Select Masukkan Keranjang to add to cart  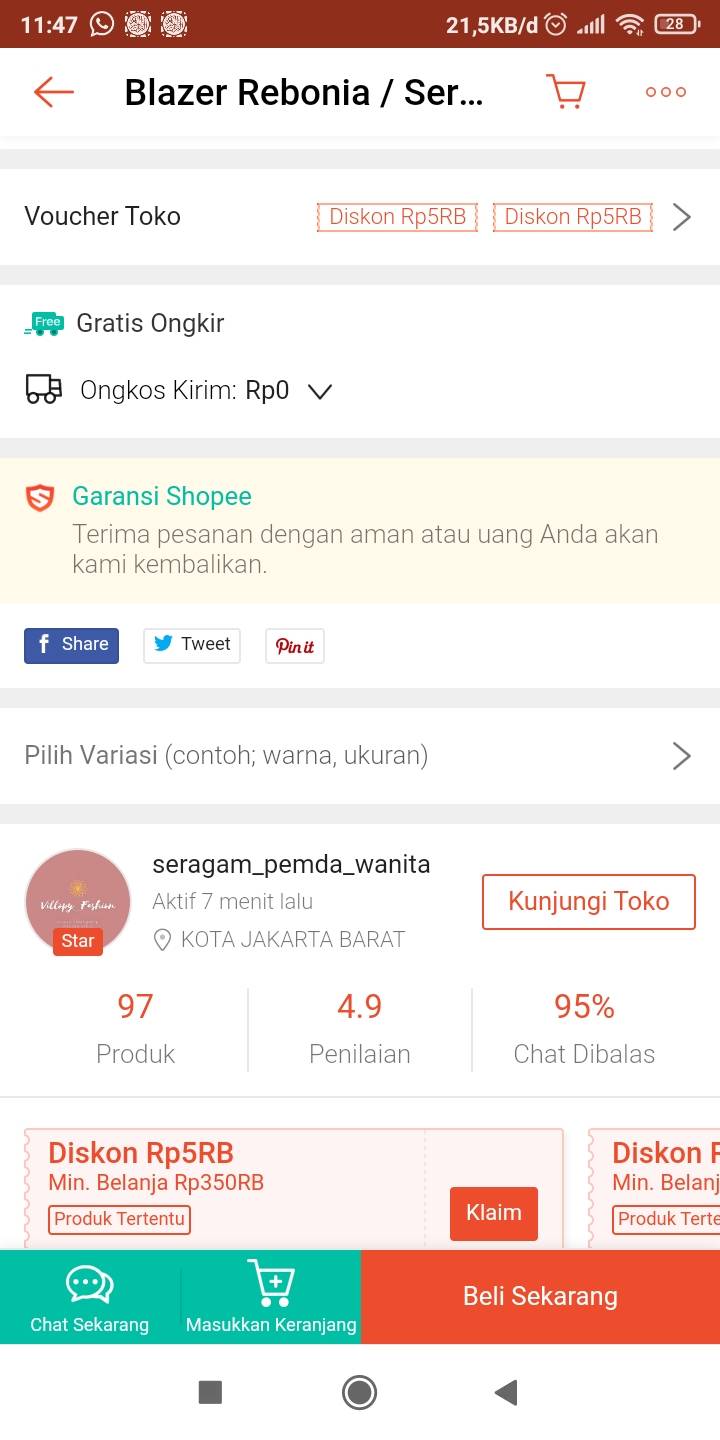point(271,1297)
